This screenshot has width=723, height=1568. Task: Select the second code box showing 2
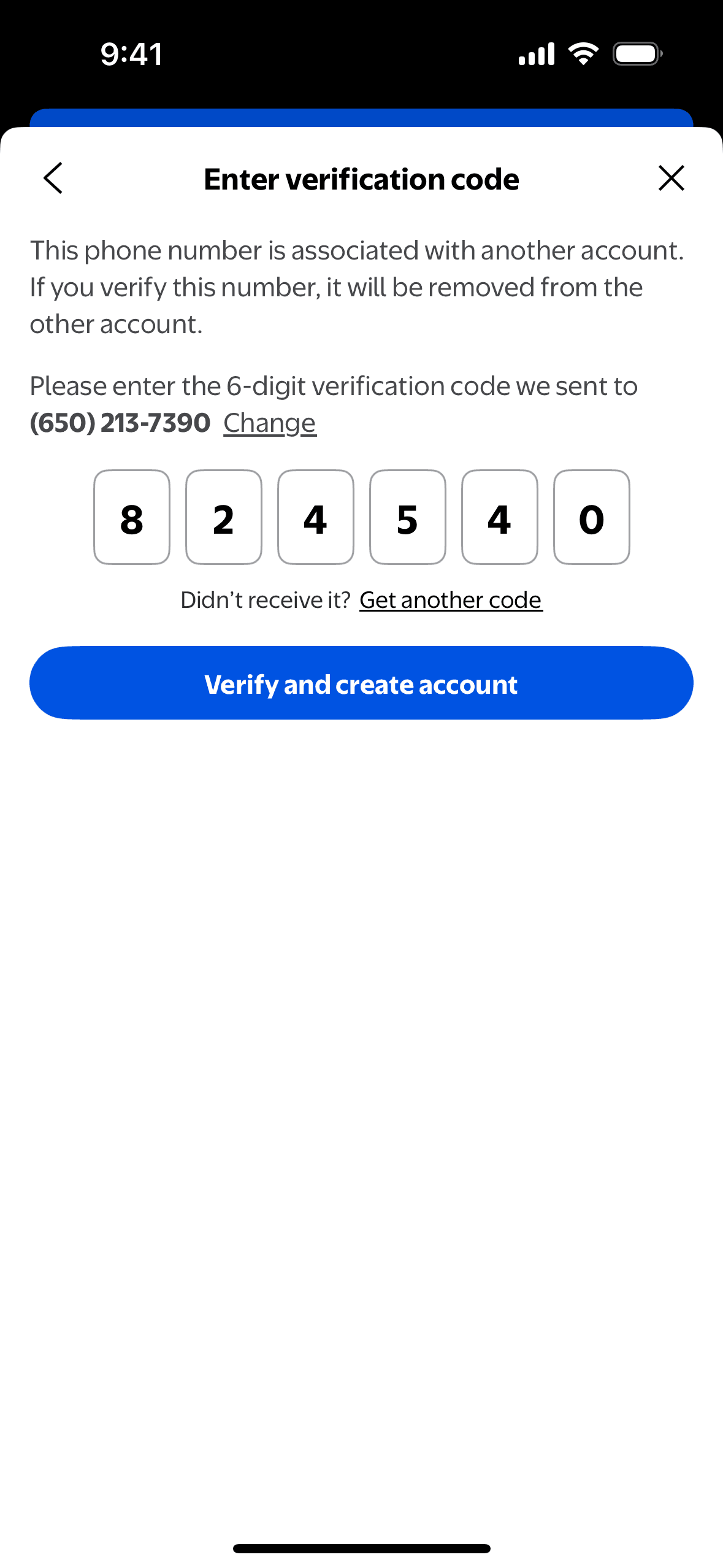(224, 517)
